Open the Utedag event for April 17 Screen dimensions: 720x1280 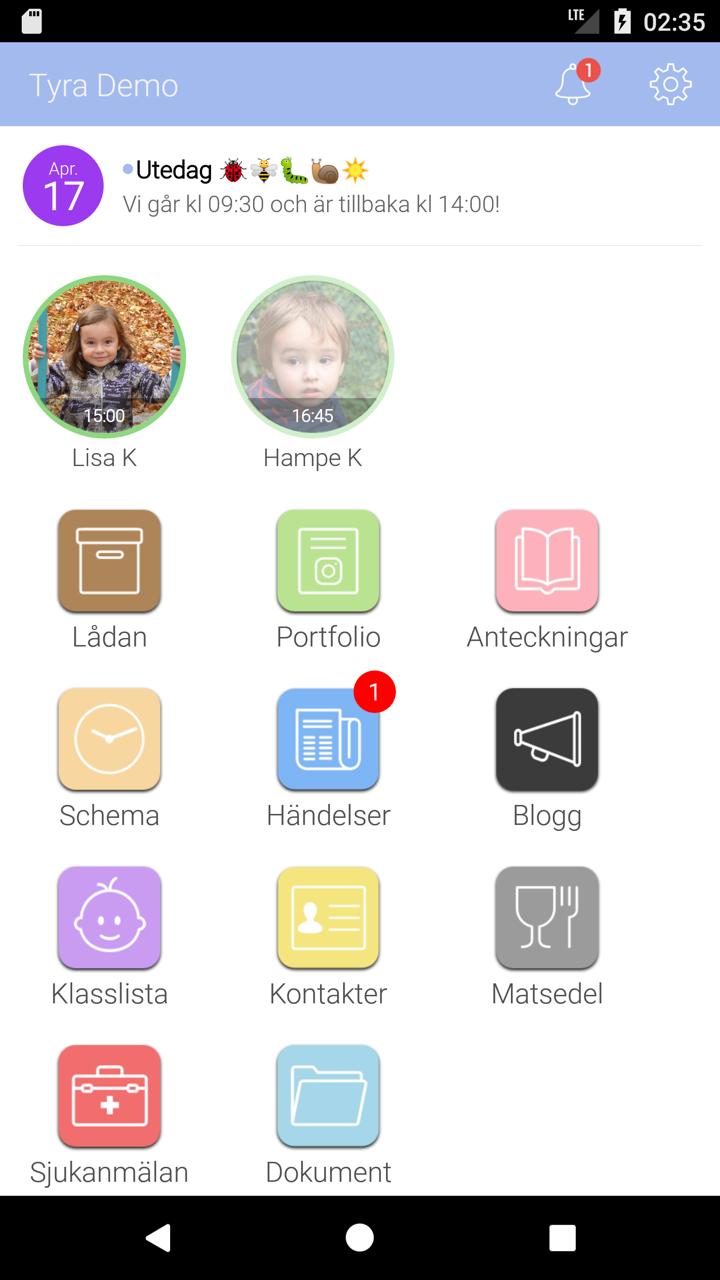310,187
